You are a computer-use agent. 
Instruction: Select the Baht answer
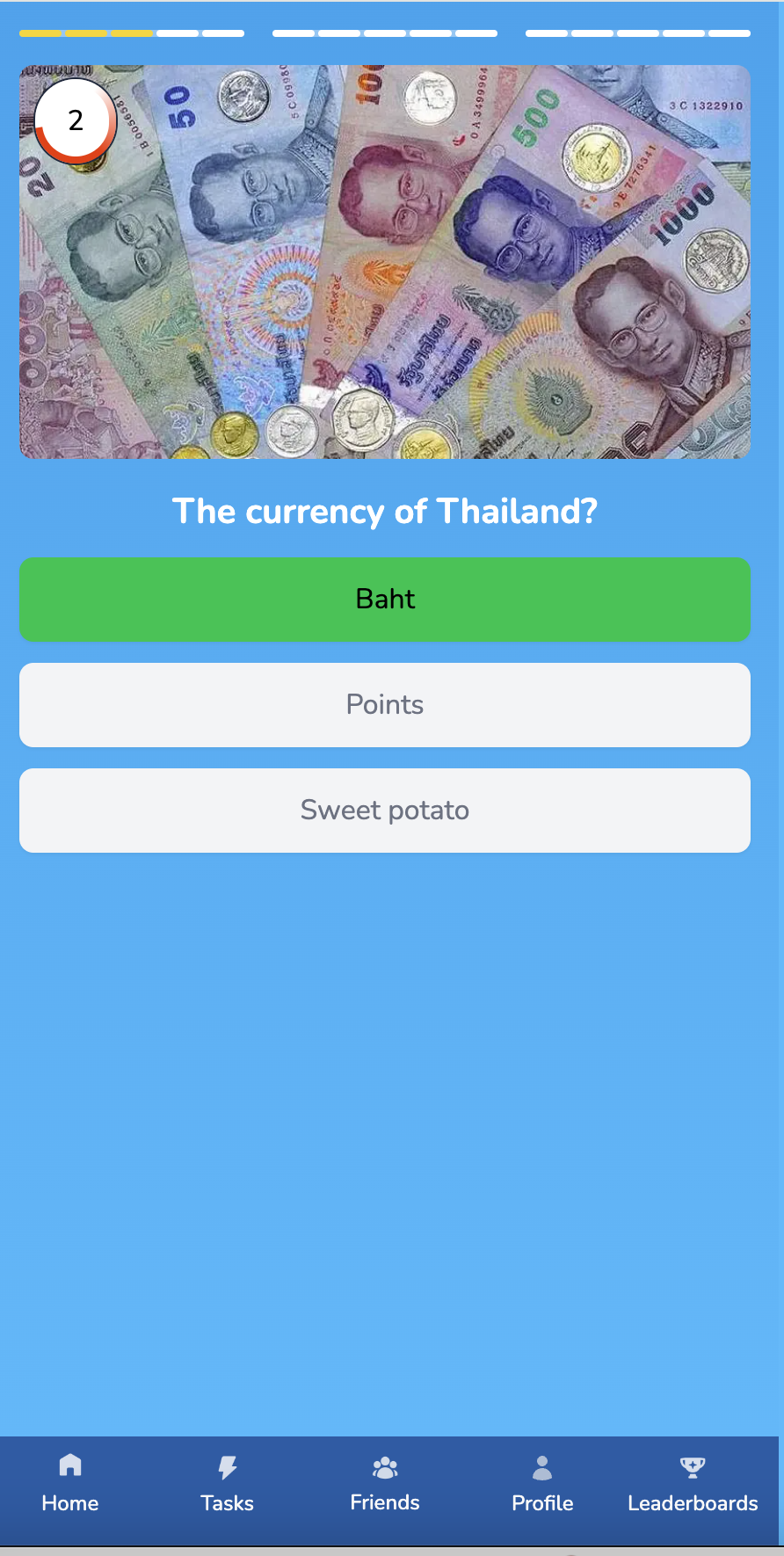click(385, 600)
